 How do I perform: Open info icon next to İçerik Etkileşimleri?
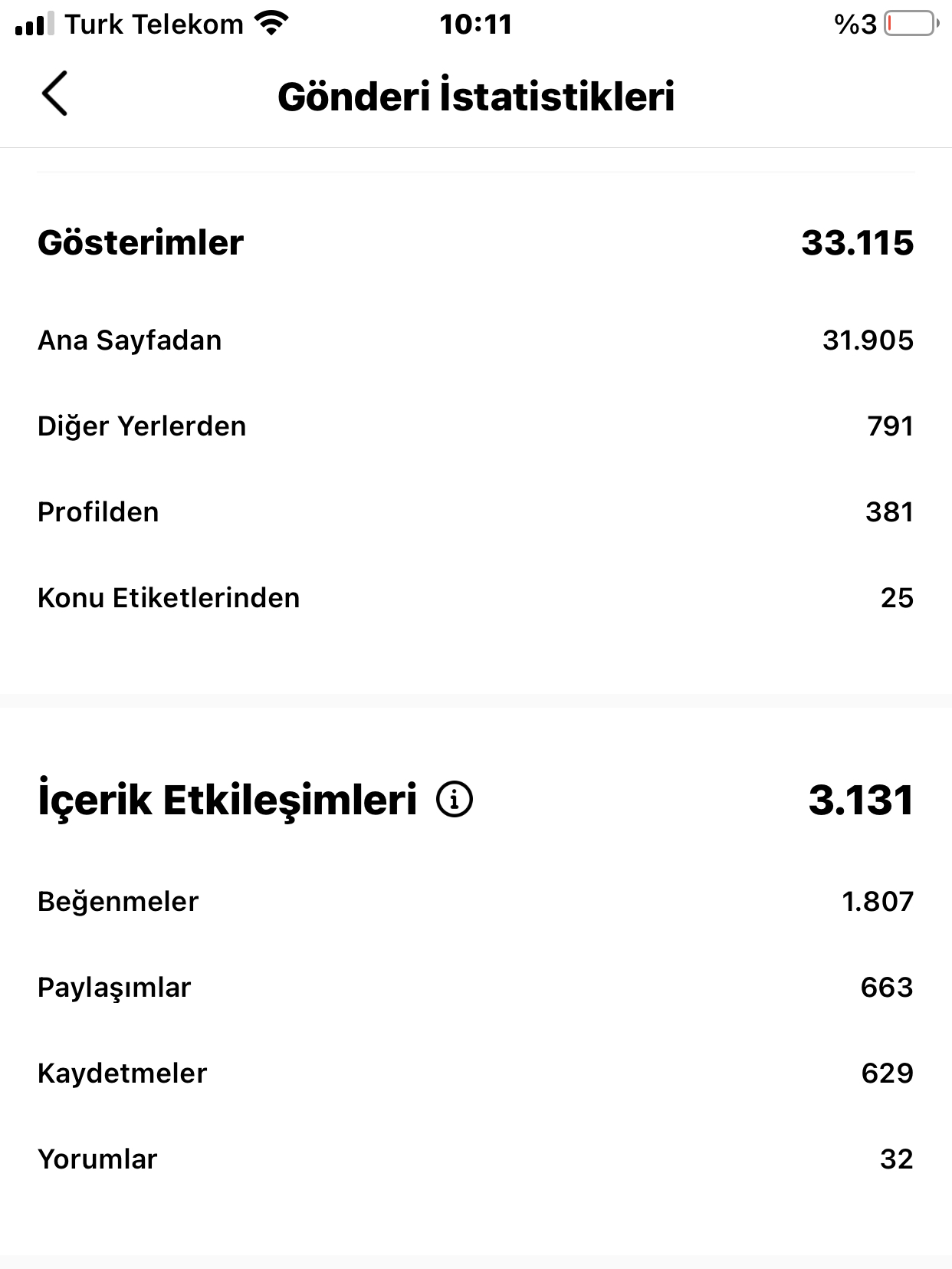455,799
